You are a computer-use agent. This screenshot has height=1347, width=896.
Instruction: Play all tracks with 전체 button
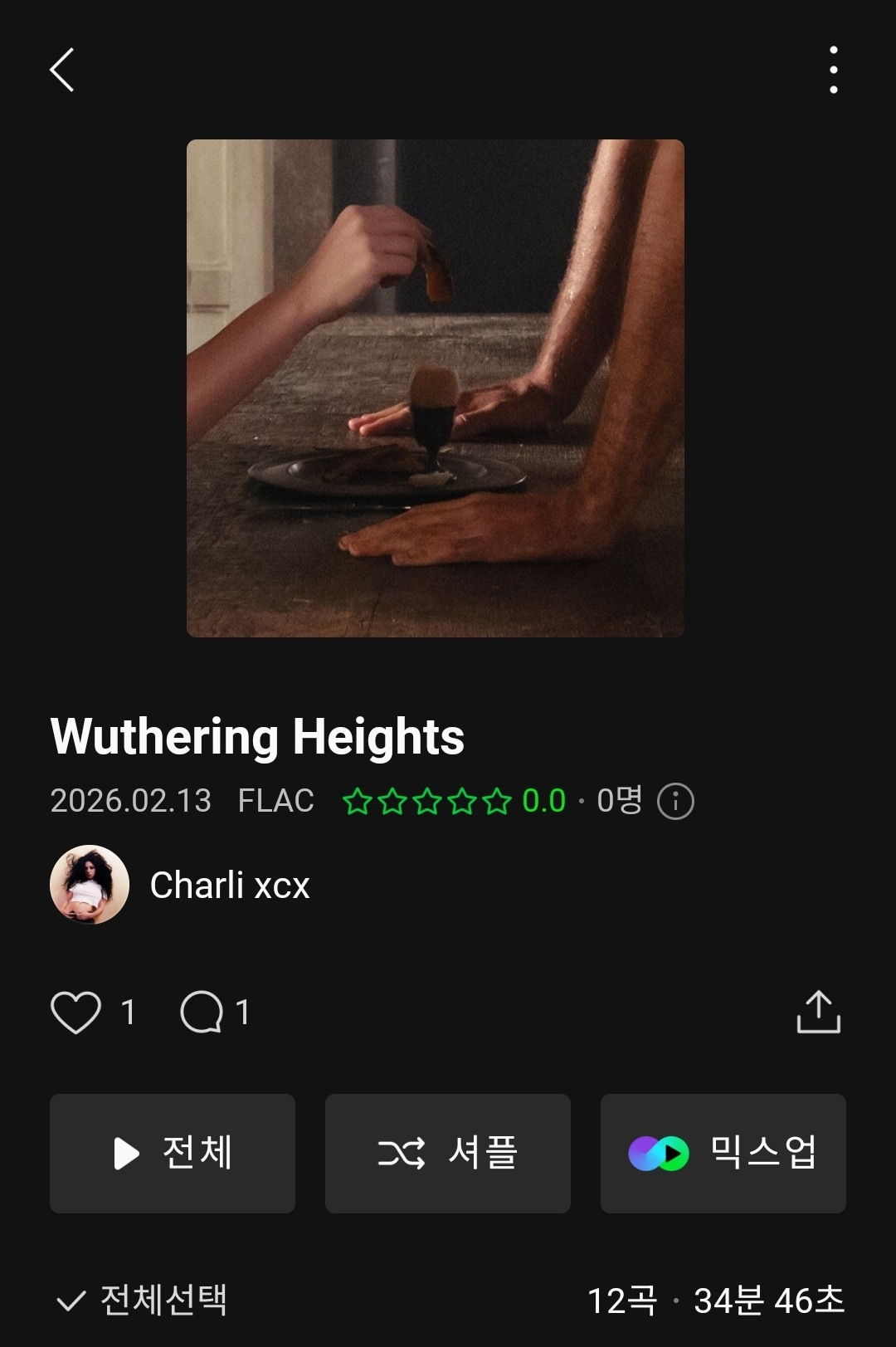coord(173,1154)
